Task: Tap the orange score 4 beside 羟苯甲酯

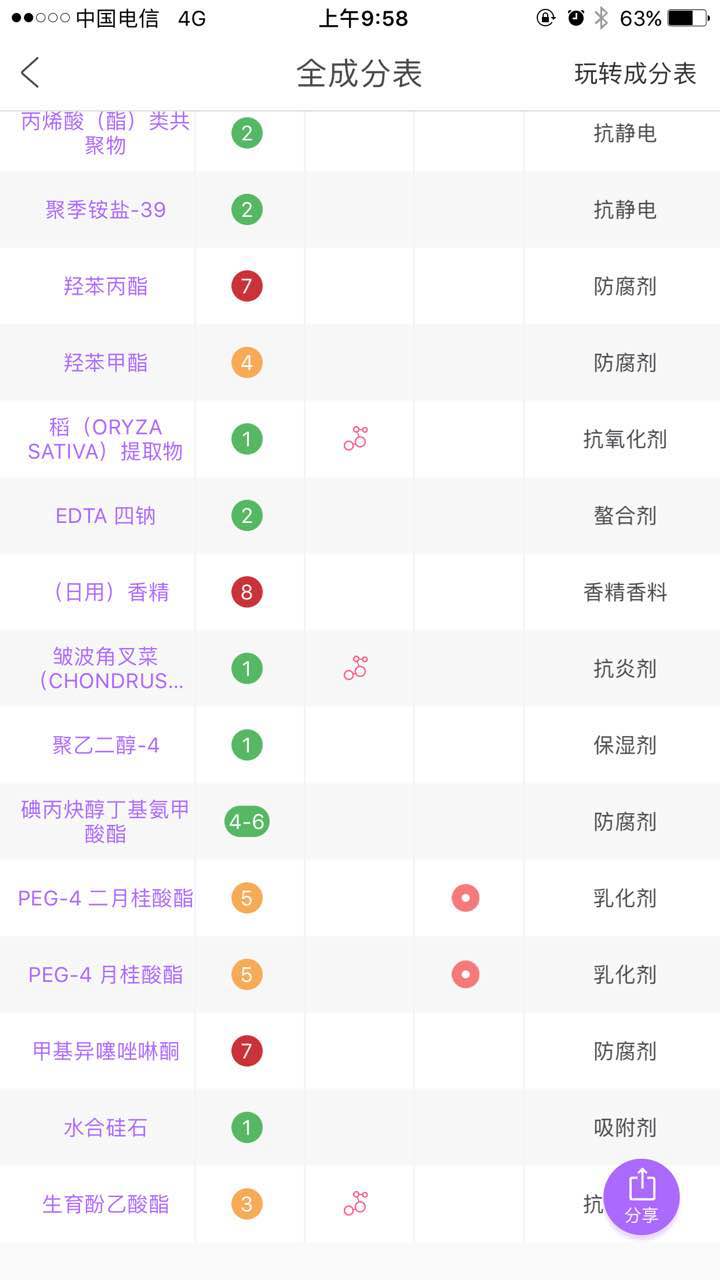Action: [246, 362]
